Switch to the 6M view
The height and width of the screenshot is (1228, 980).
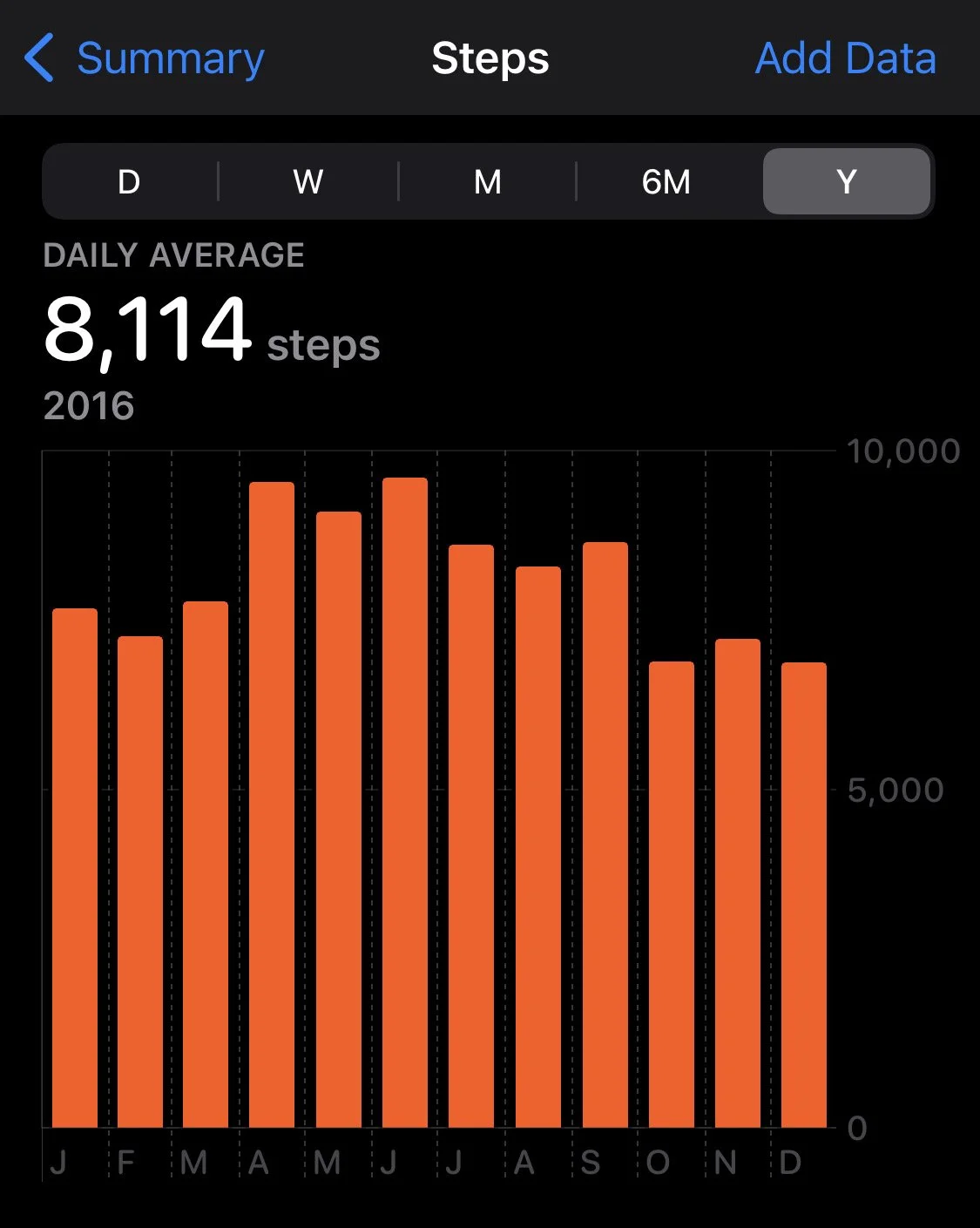click(x=666, y=182)
